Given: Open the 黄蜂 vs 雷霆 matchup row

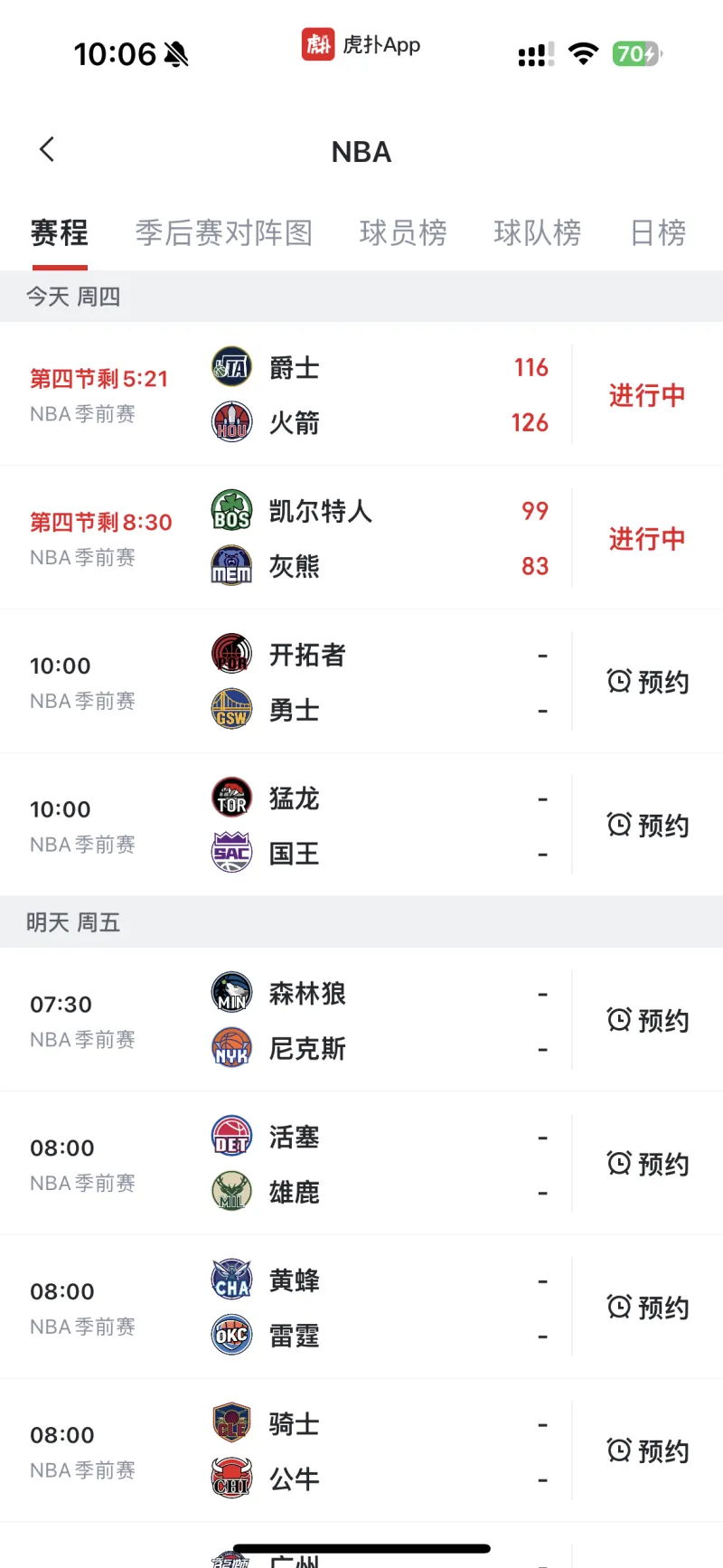Looking at the screenshot, I should point(361,1307).
